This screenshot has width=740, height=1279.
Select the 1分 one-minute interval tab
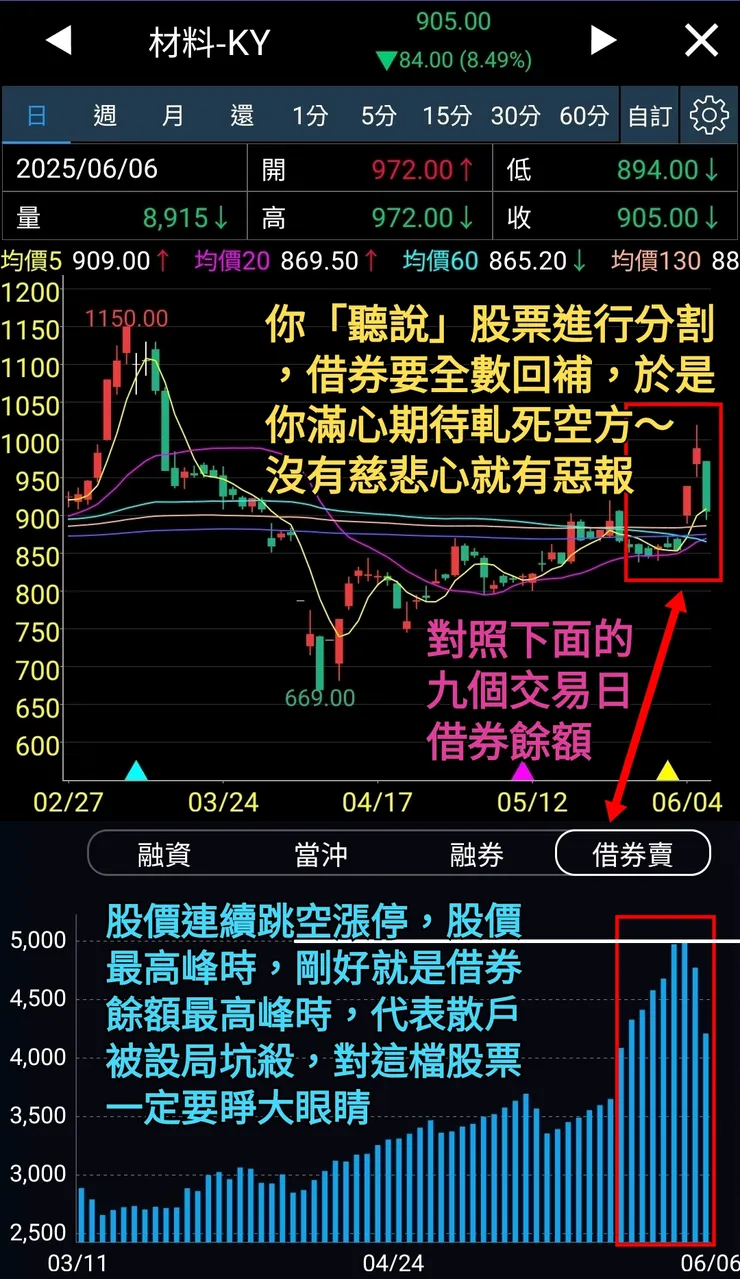click(x=310, y=115)
